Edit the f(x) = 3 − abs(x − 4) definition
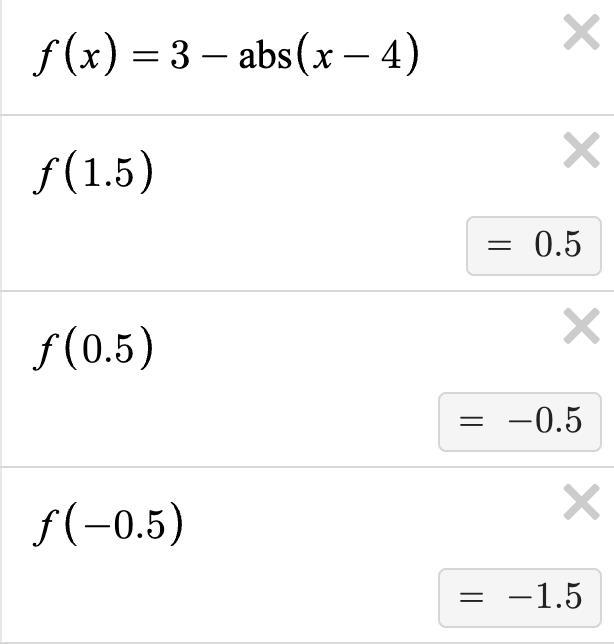The width and height of the screenshot is (614, 644). (226, 56)
